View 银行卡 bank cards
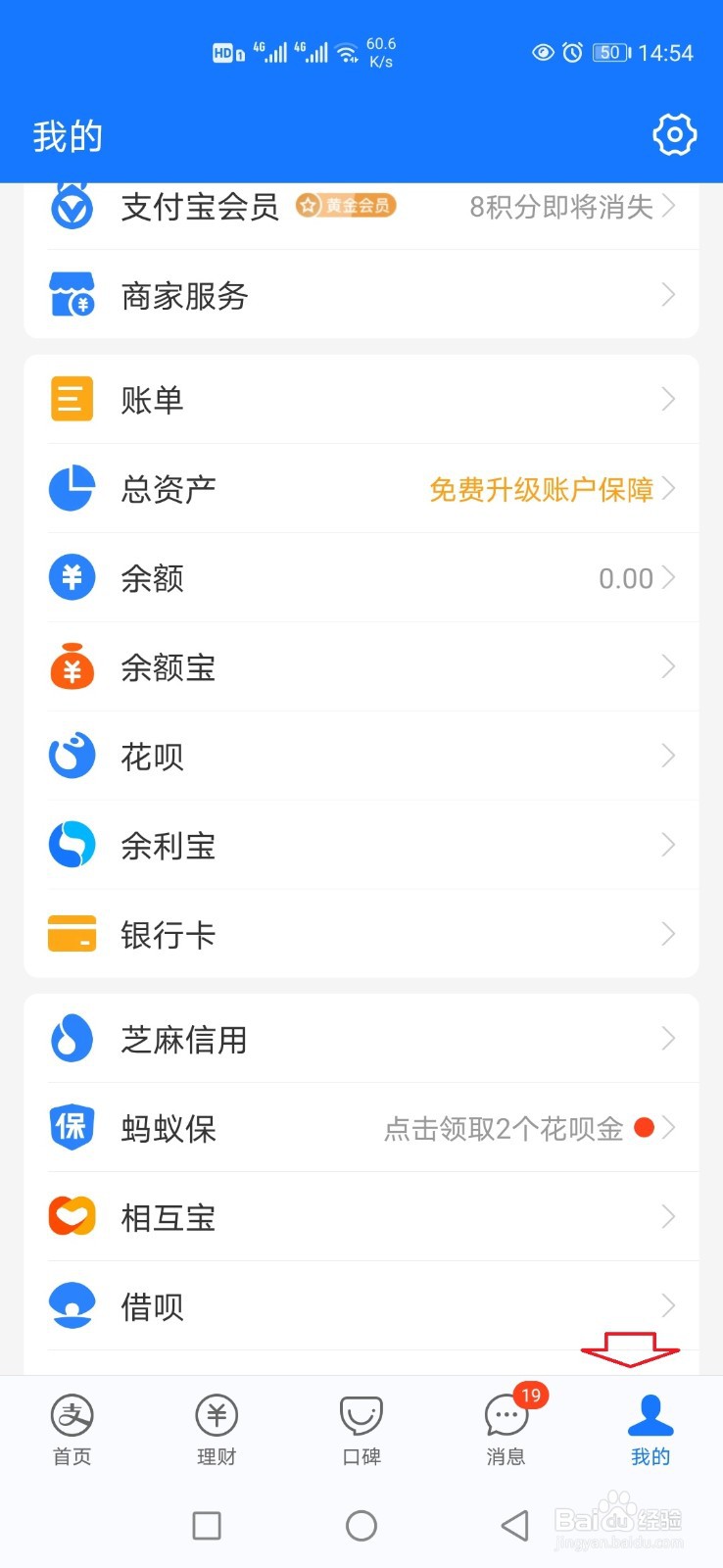Image resolution: width=723 pixels, height=1568 pixels. [x=361, y=935]
